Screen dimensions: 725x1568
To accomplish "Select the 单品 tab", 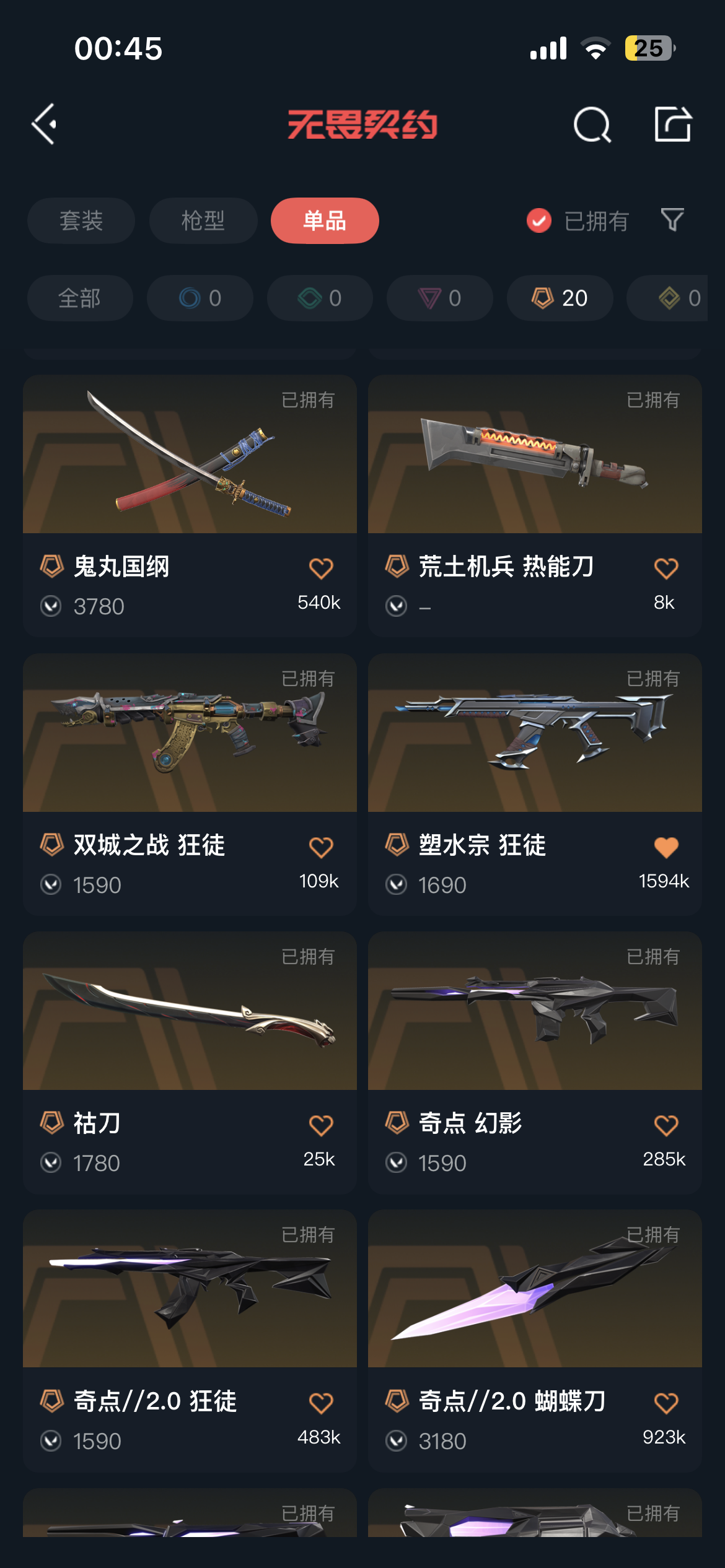I will 324,220.
